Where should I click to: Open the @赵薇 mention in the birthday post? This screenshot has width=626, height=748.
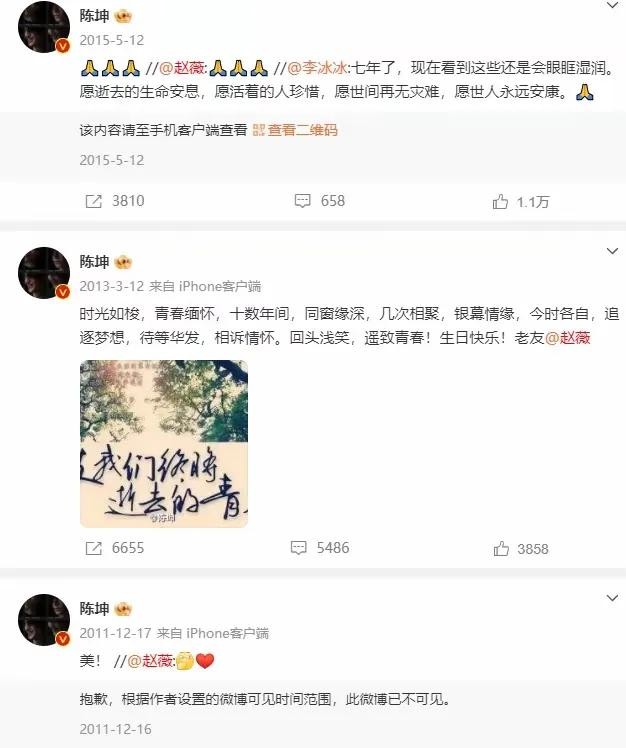pos(569,337)
